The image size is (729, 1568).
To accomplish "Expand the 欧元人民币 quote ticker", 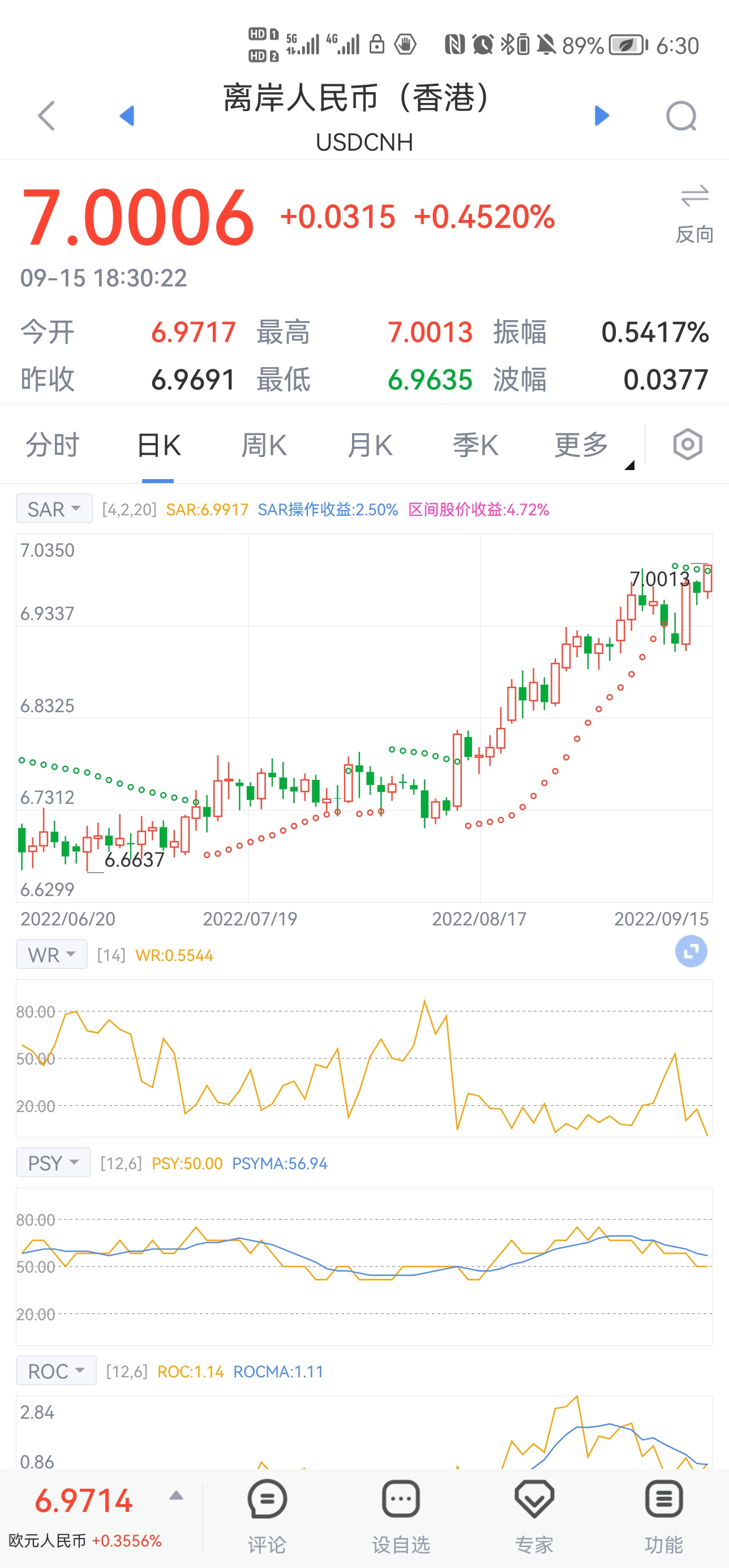I will click(175, 1496).
